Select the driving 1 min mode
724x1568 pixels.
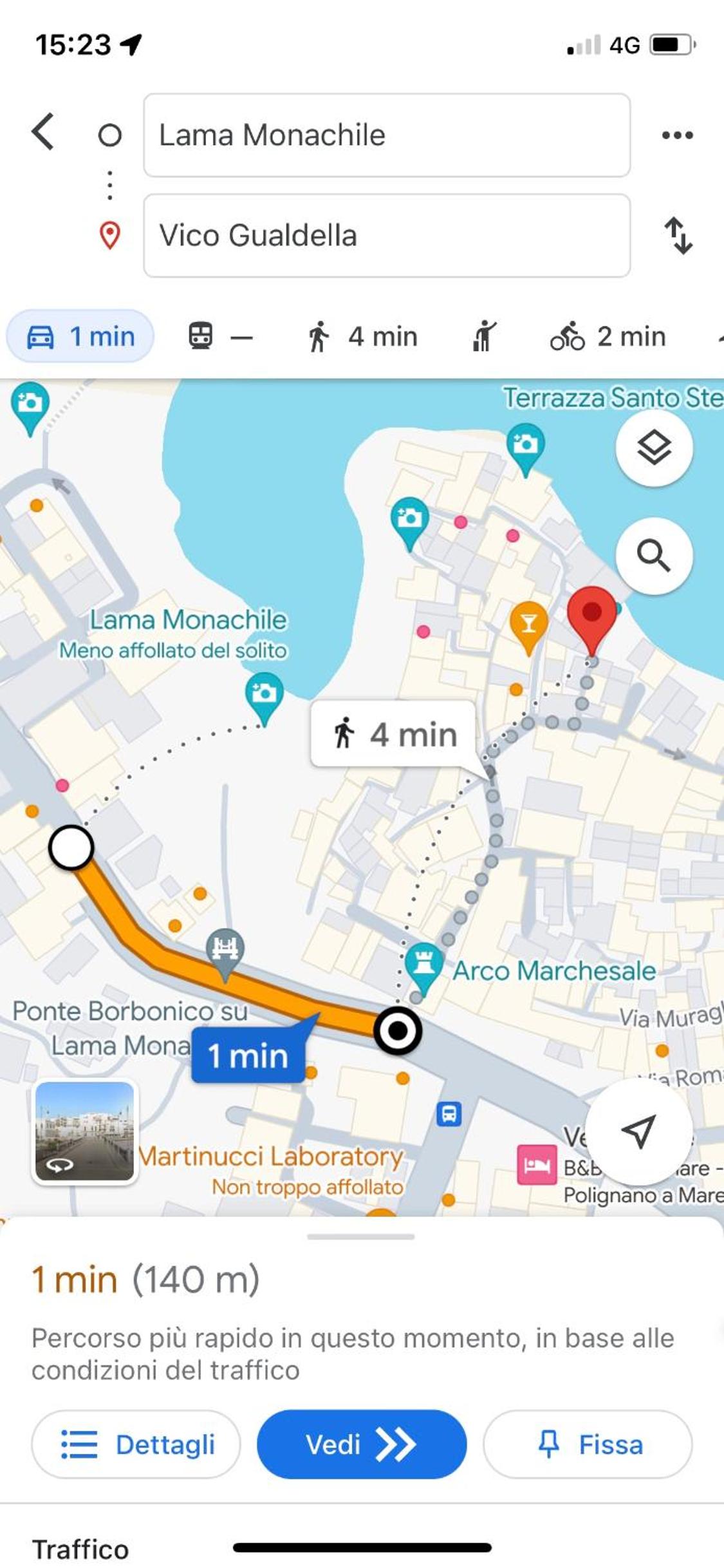pyautogui.click(x=80, y=337)
